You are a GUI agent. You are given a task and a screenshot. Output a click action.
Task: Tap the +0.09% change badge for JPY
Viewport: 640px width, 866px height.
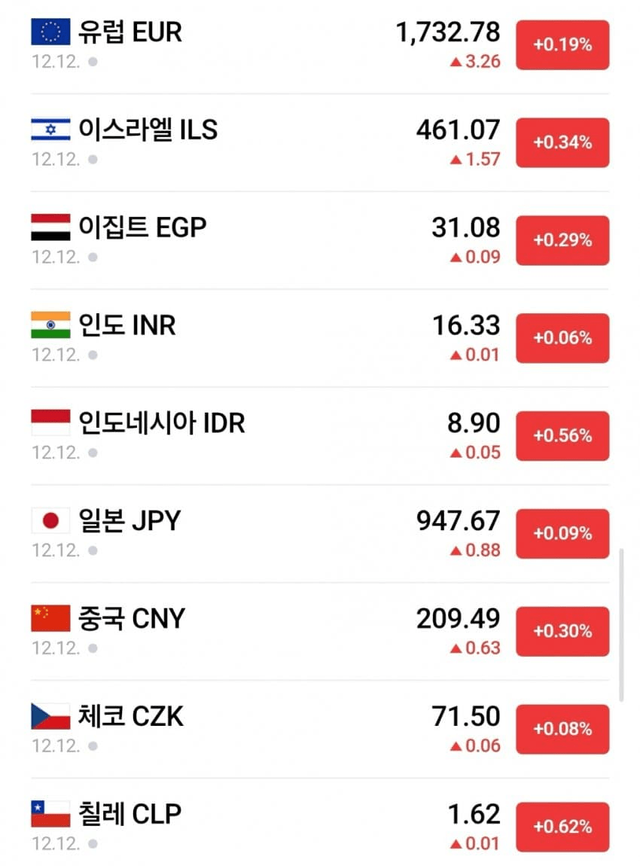[562, 534]
